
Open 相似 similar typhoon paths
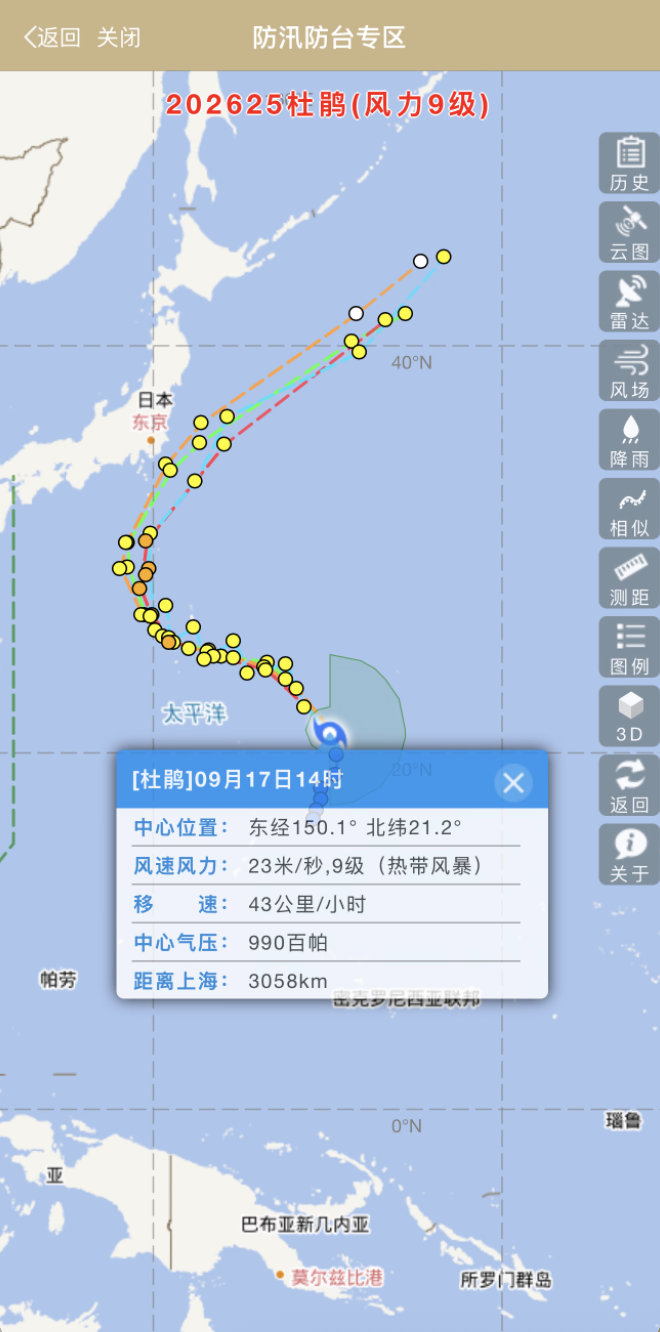[x=630, y=508]
